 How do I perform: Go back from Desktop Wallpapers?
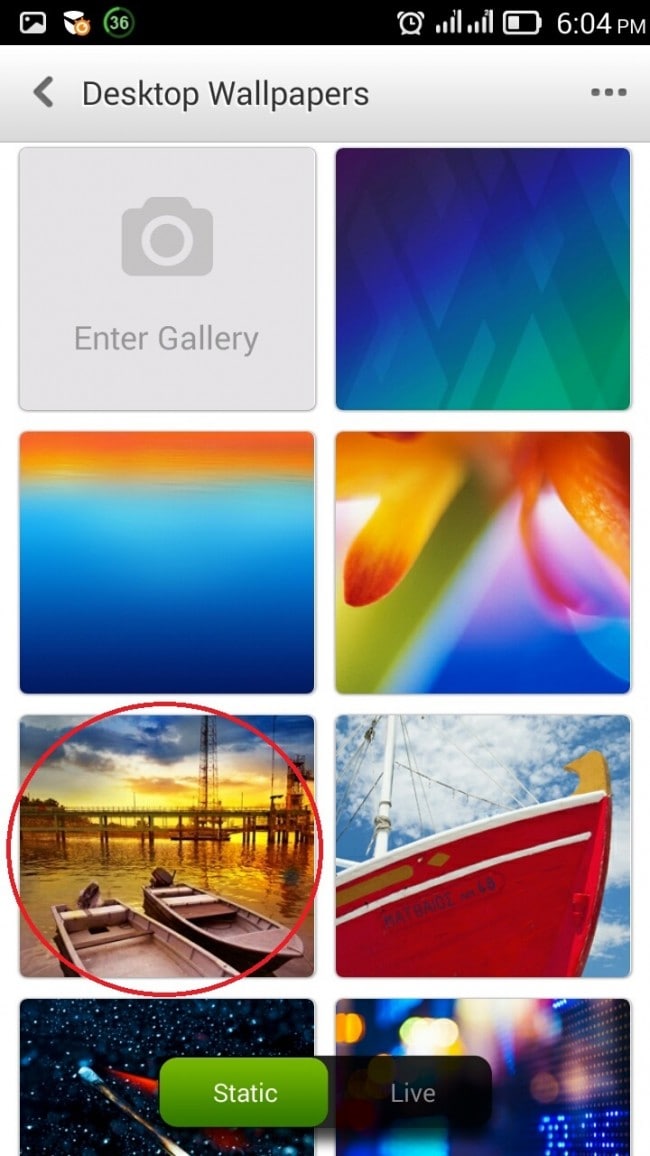click(x=43, y=93)
